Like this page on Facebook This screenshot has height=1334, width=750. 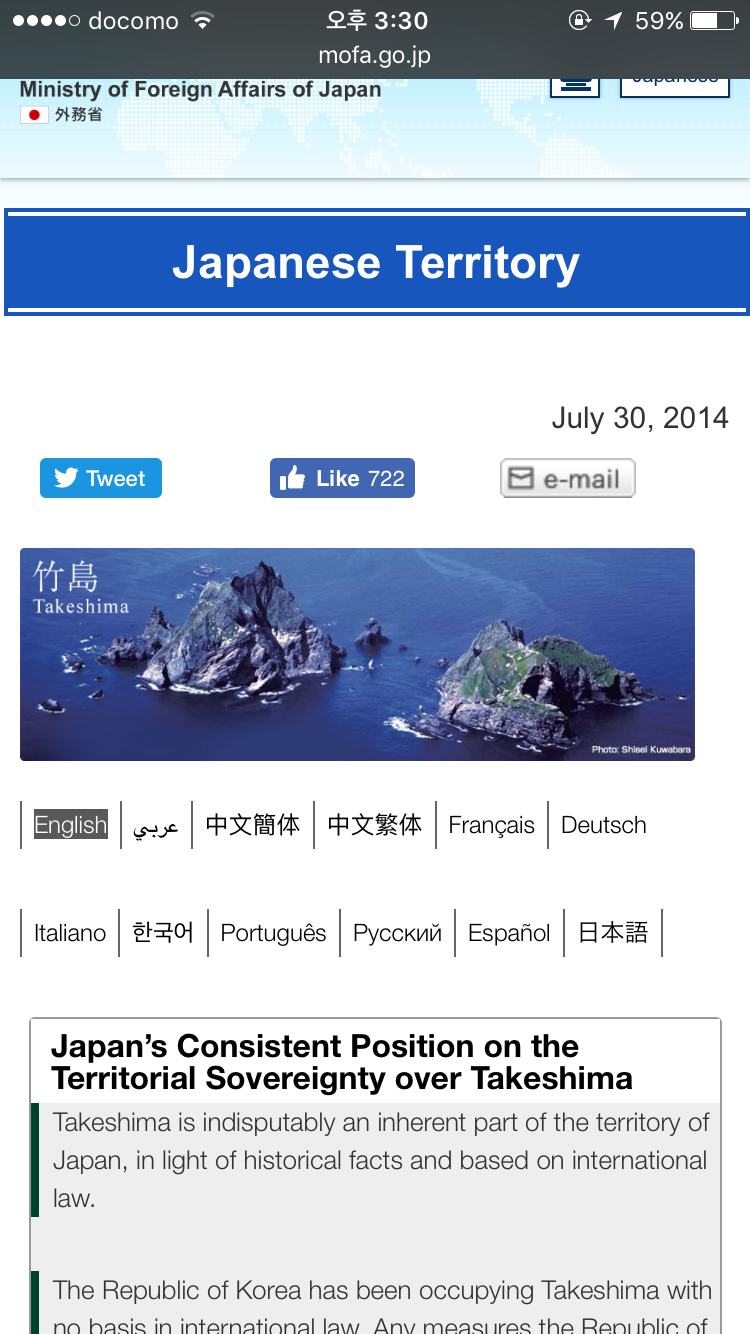(x=342, y=478)
